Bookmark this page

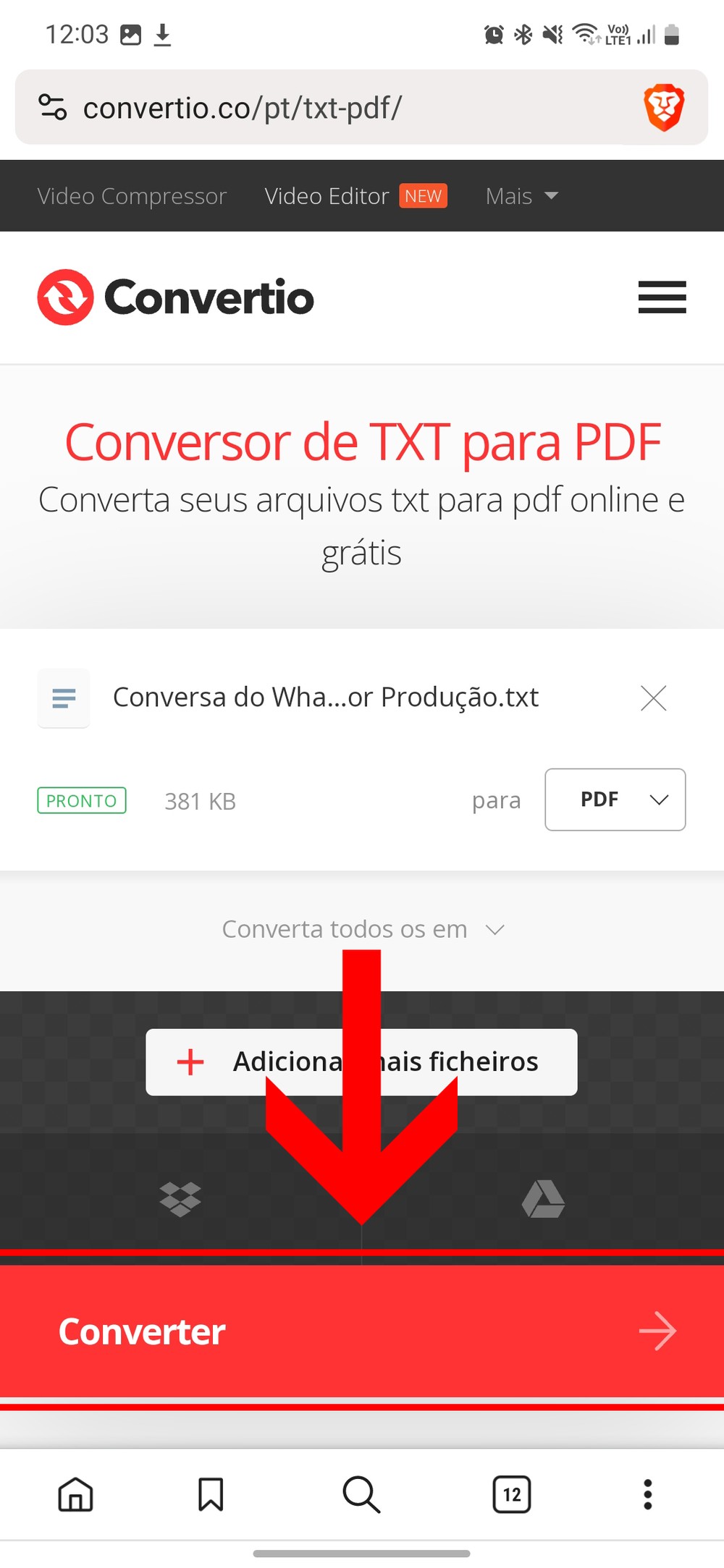coord(211,1494)
